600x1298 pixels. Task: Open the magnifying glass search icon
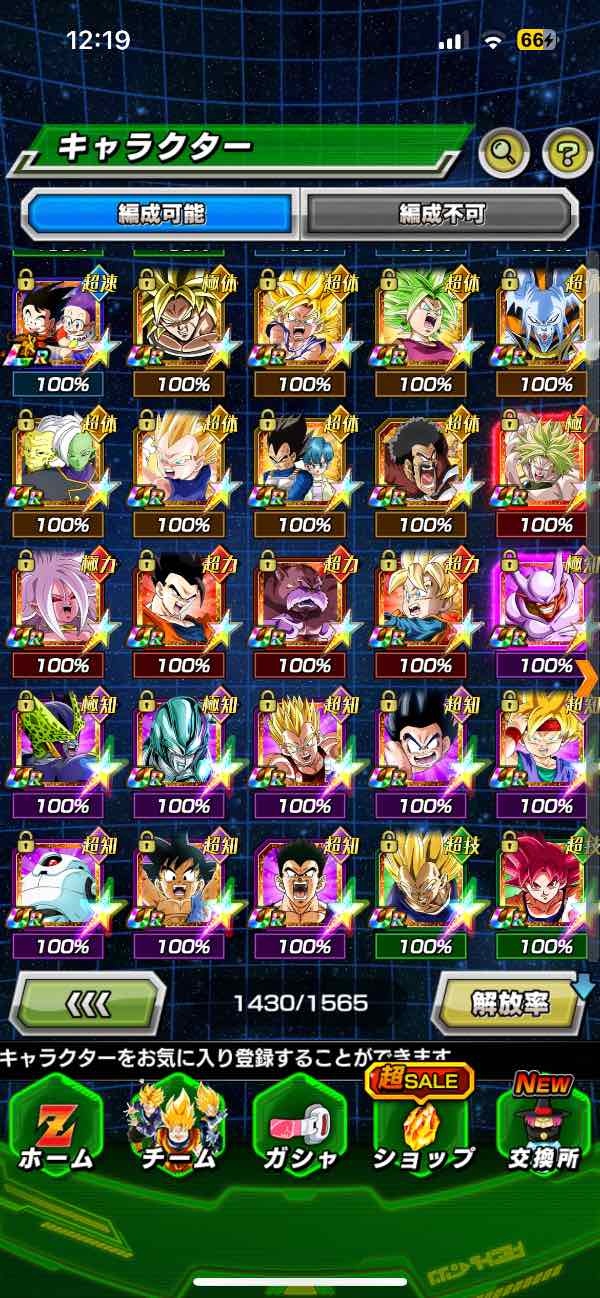click(506, 153)
